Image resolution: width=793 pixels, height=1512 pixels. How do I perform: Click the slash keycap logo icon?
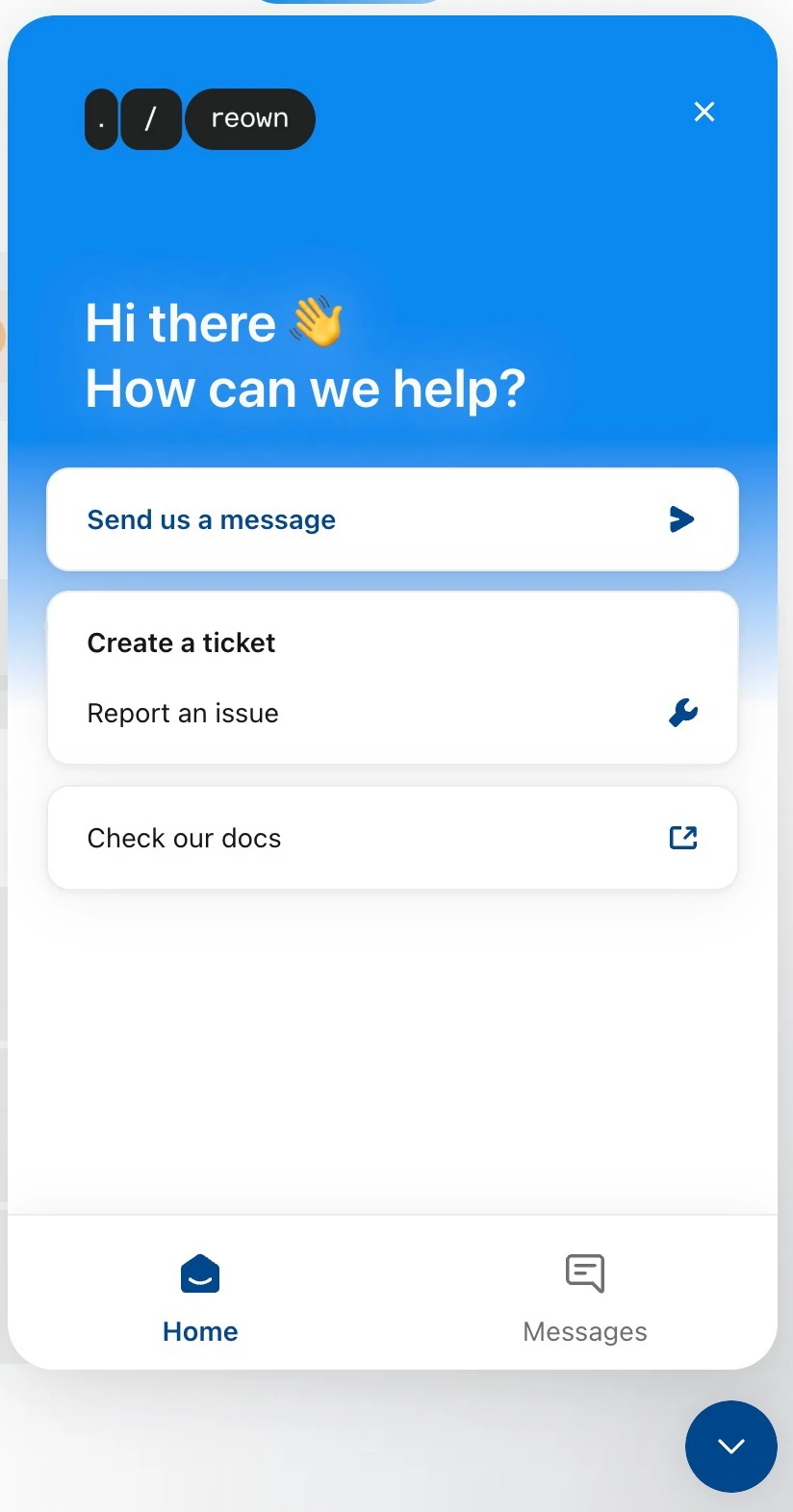pyautogui.click(x=150, y=118)
